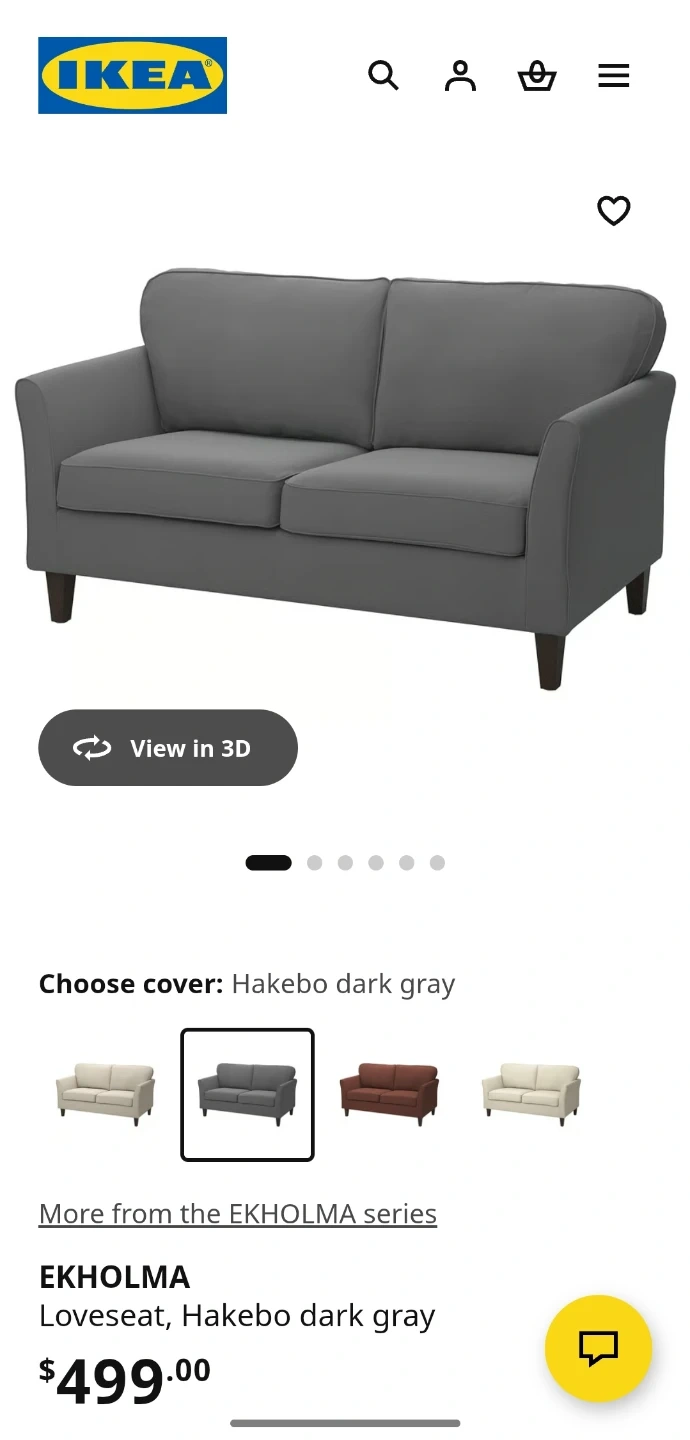Open the shopping basket
The height and width of the screenshot is (1440, 690).
click(537, 75)
